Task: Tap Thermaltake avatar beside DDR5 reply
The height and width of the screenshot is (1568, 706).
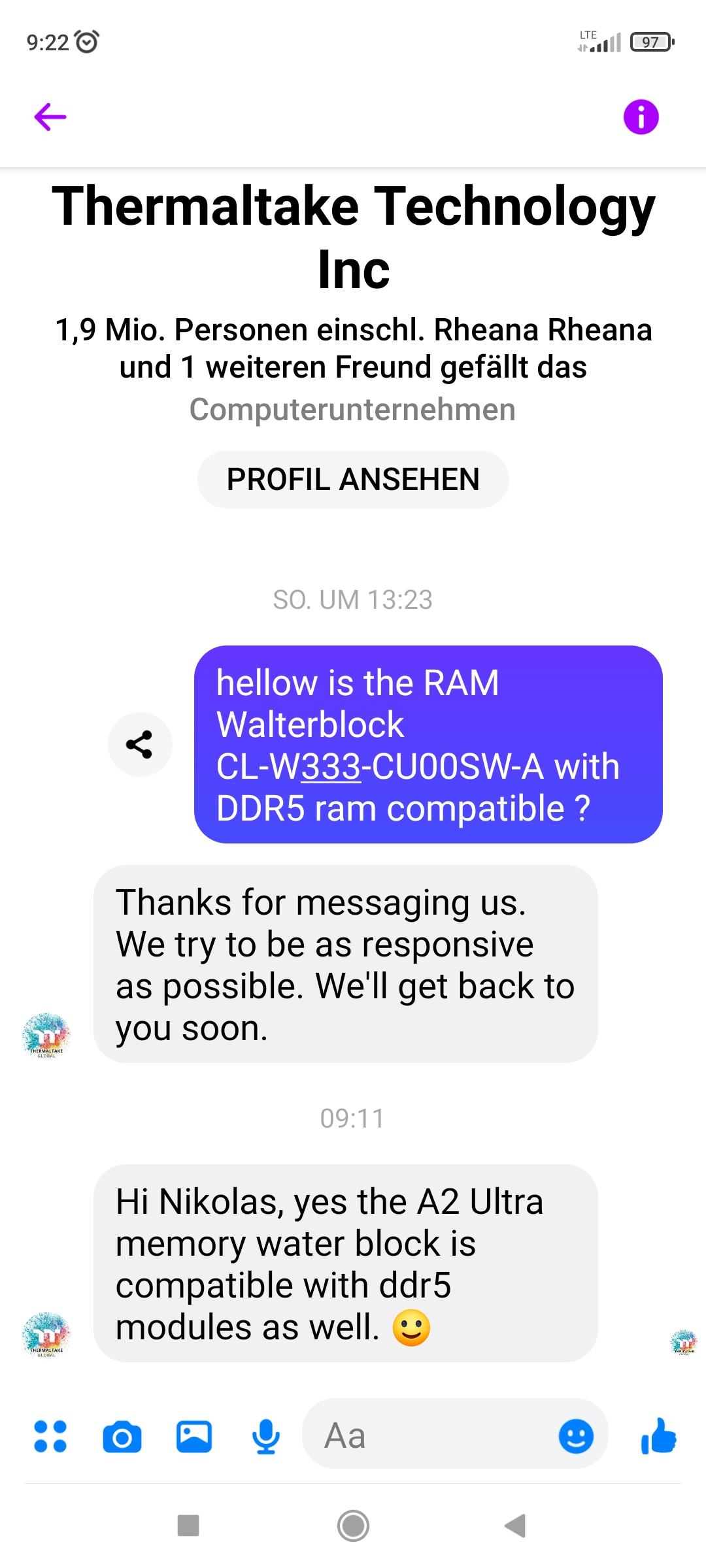Action: click(46, 1334)
